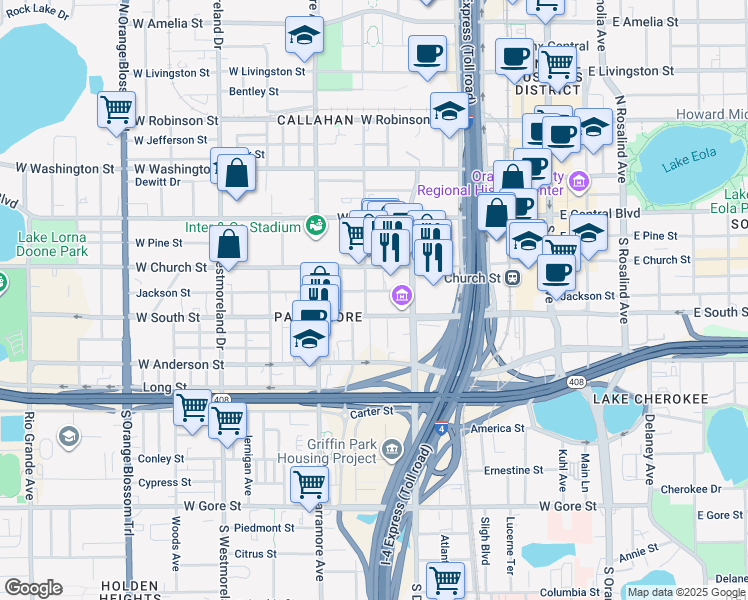The height and width of the screenshot is (600, 748).
Task: Open the Google logo link
Action: click(33, 588)
